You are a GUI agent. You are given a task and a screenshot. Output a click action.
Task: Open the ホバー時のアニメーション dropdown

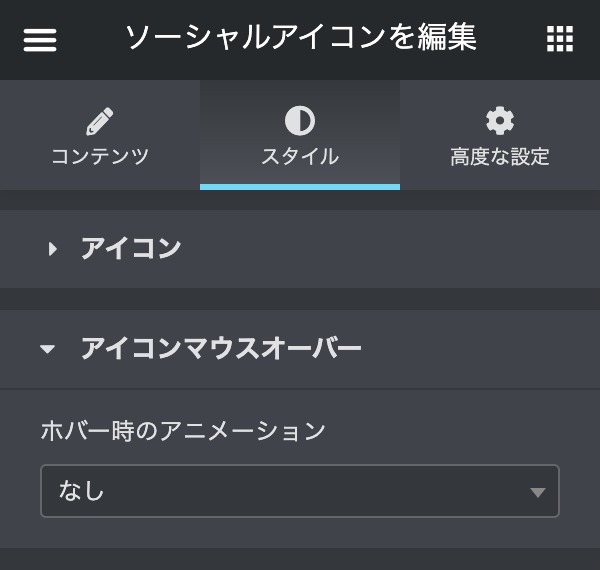(300, 491)
